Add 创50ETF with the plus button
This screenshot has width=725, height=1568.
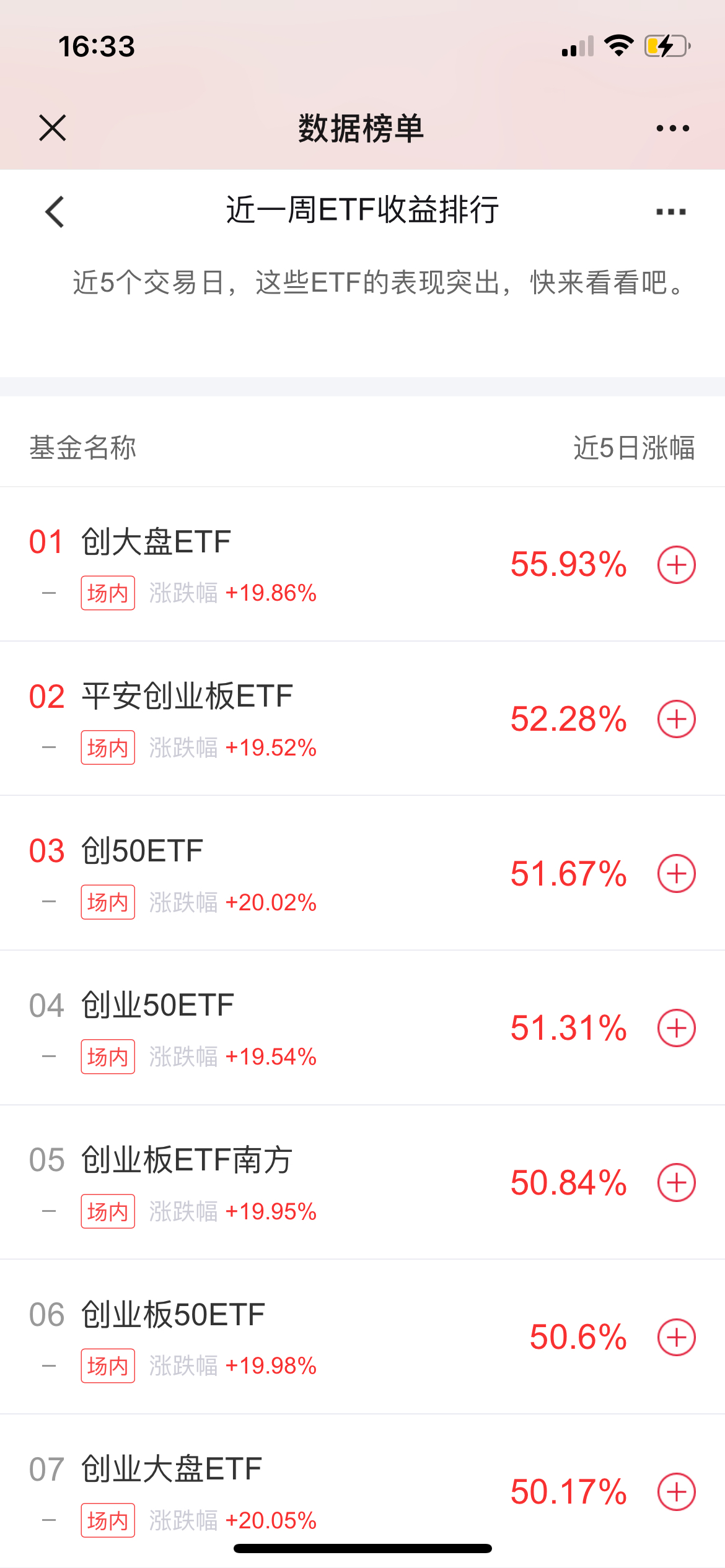pyautogui.click(x=677, y=874)
